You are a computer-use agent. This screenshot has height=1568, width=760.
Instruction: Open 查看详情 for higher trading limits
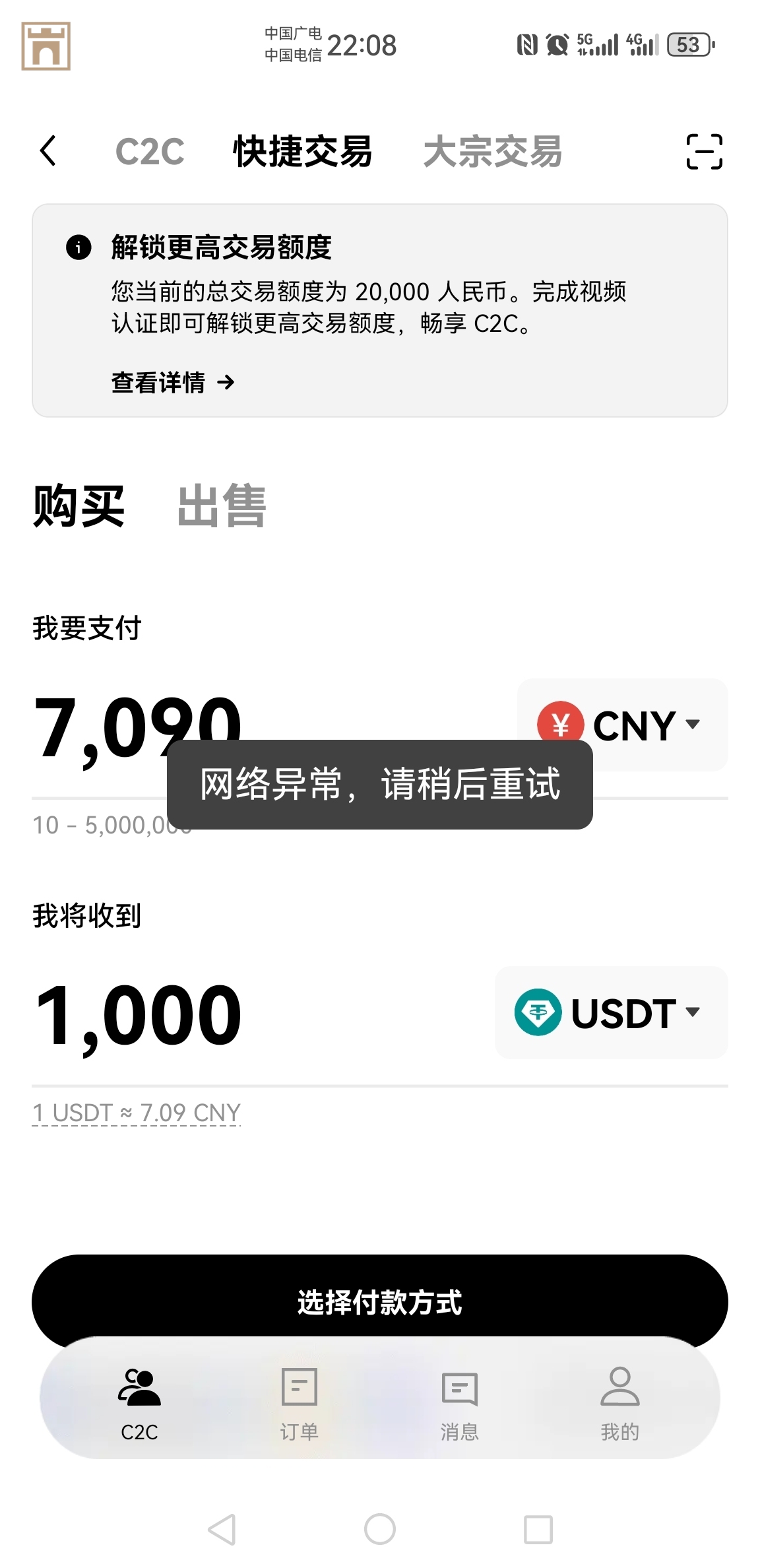172,382
